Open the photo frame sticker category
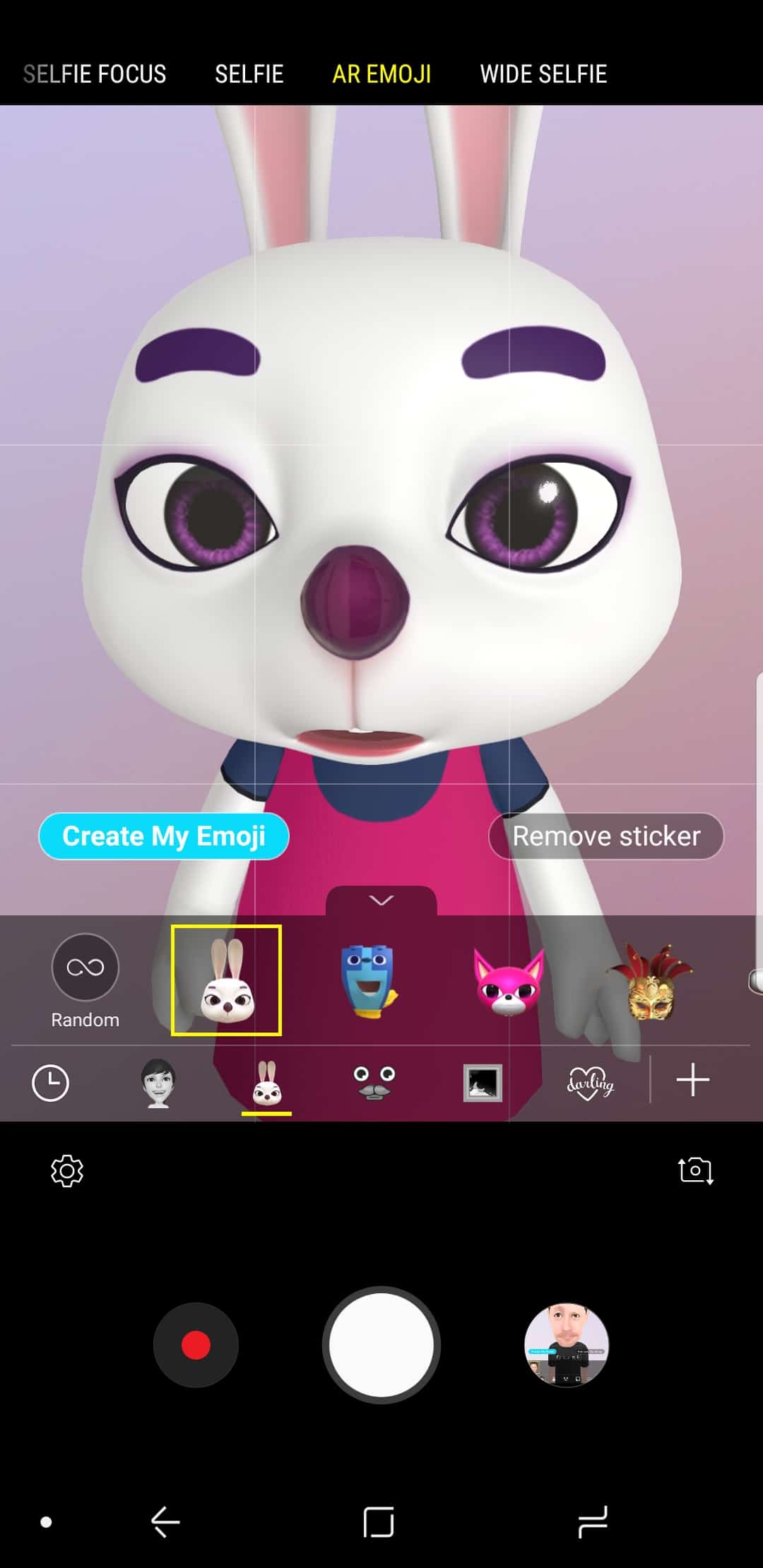This screenshot has width=763, height=1568. point(483,1083)
